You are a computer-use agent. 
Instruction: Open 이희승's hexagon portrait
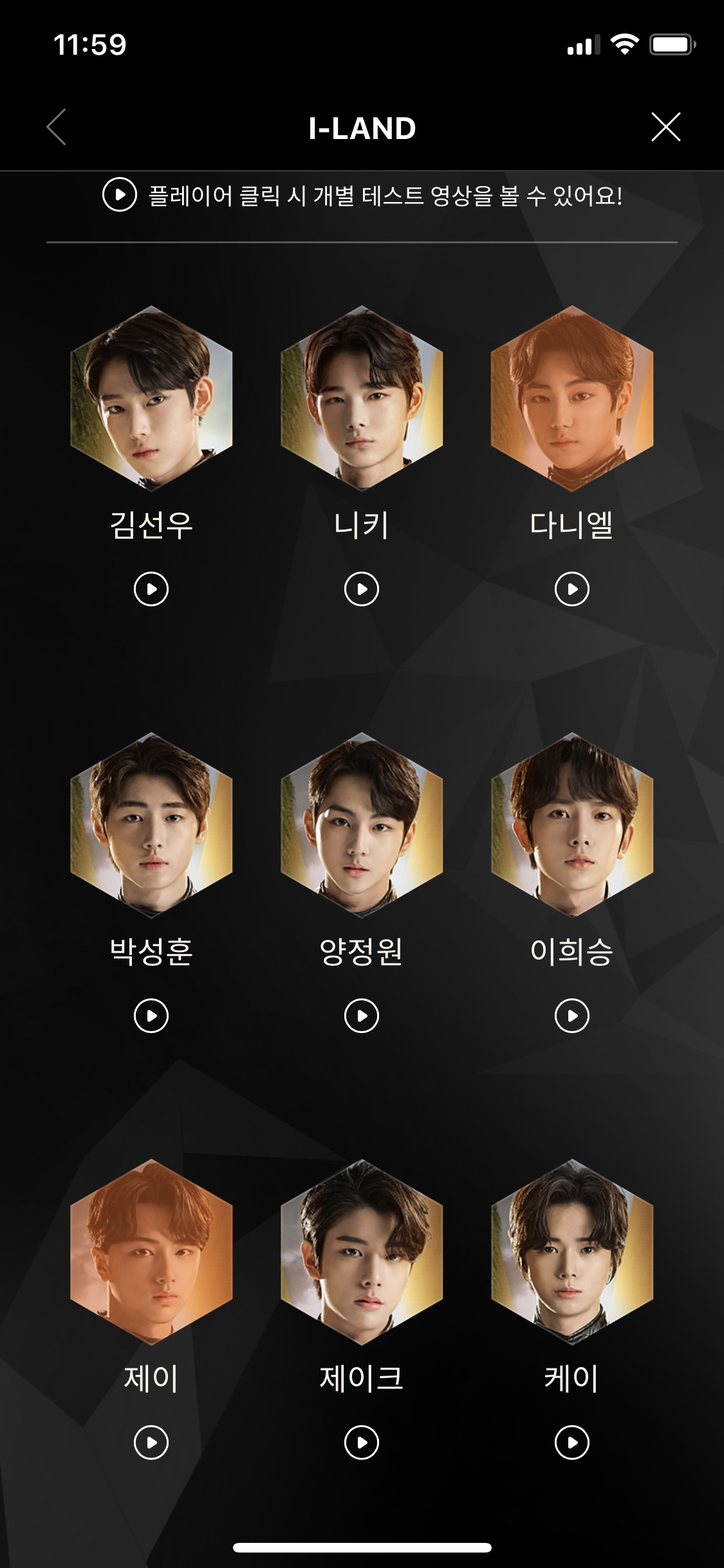tap(572, 825)
